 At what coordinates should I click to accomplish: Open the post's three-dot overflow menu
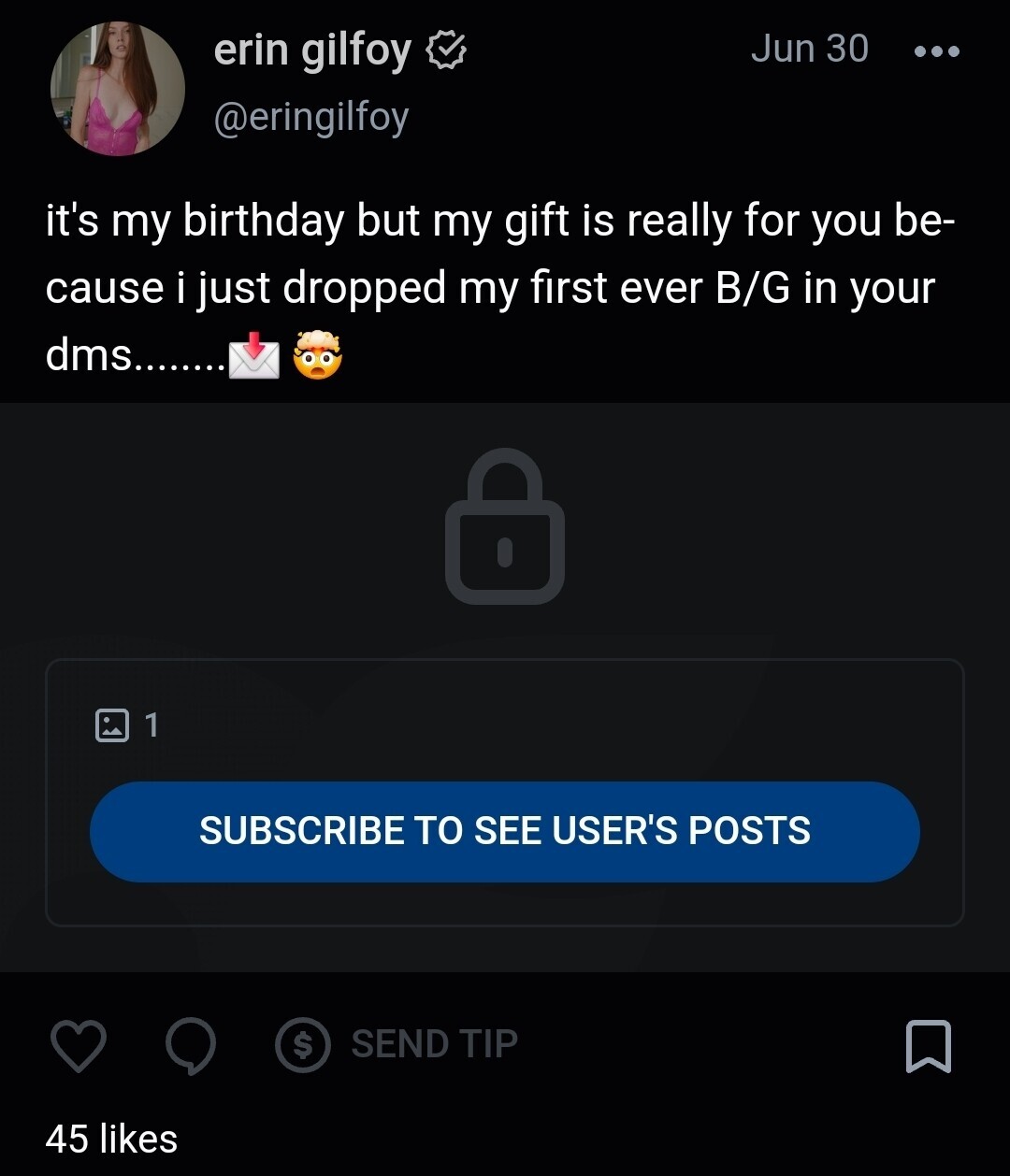pyautogui.click(x=936, y=51)
